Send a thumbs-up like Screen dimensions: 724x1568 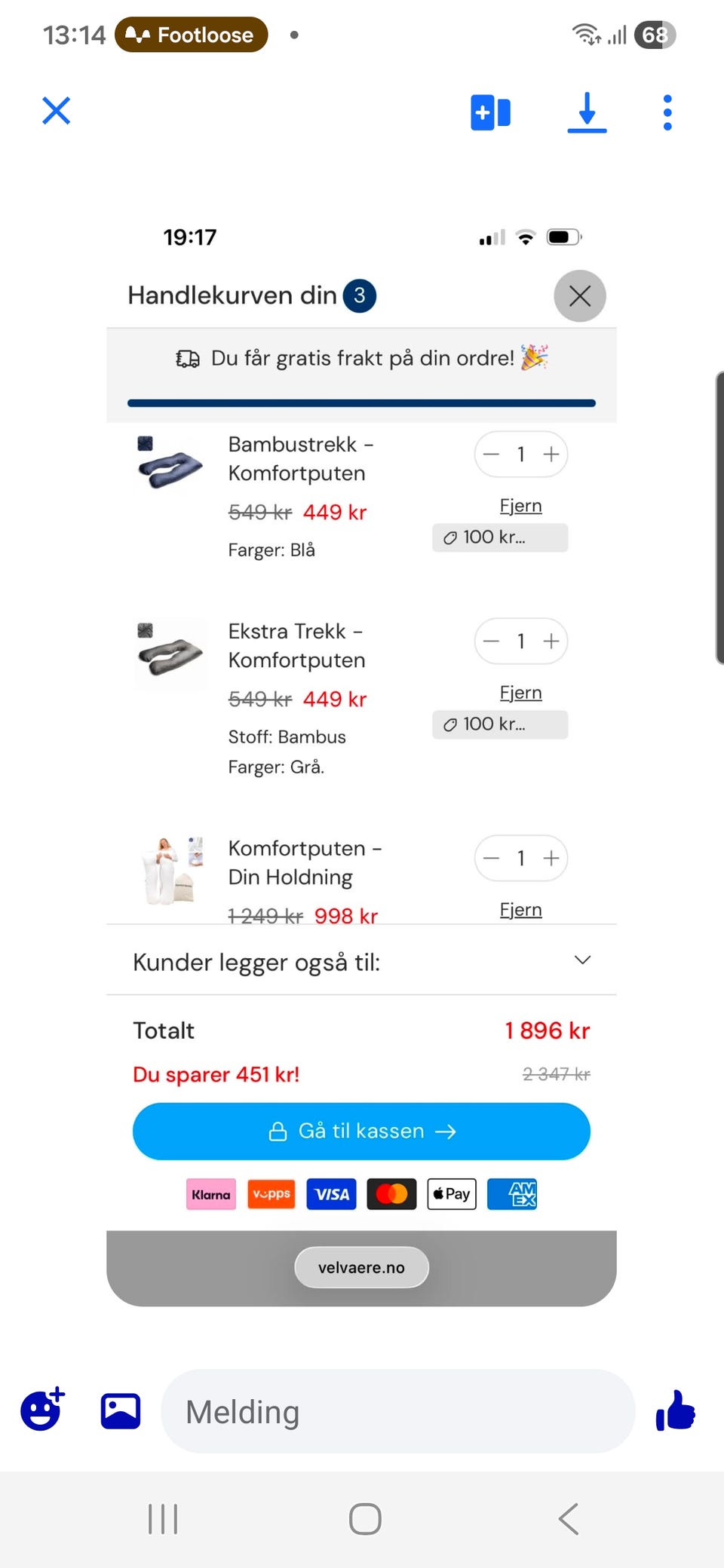click(675, 1410)
